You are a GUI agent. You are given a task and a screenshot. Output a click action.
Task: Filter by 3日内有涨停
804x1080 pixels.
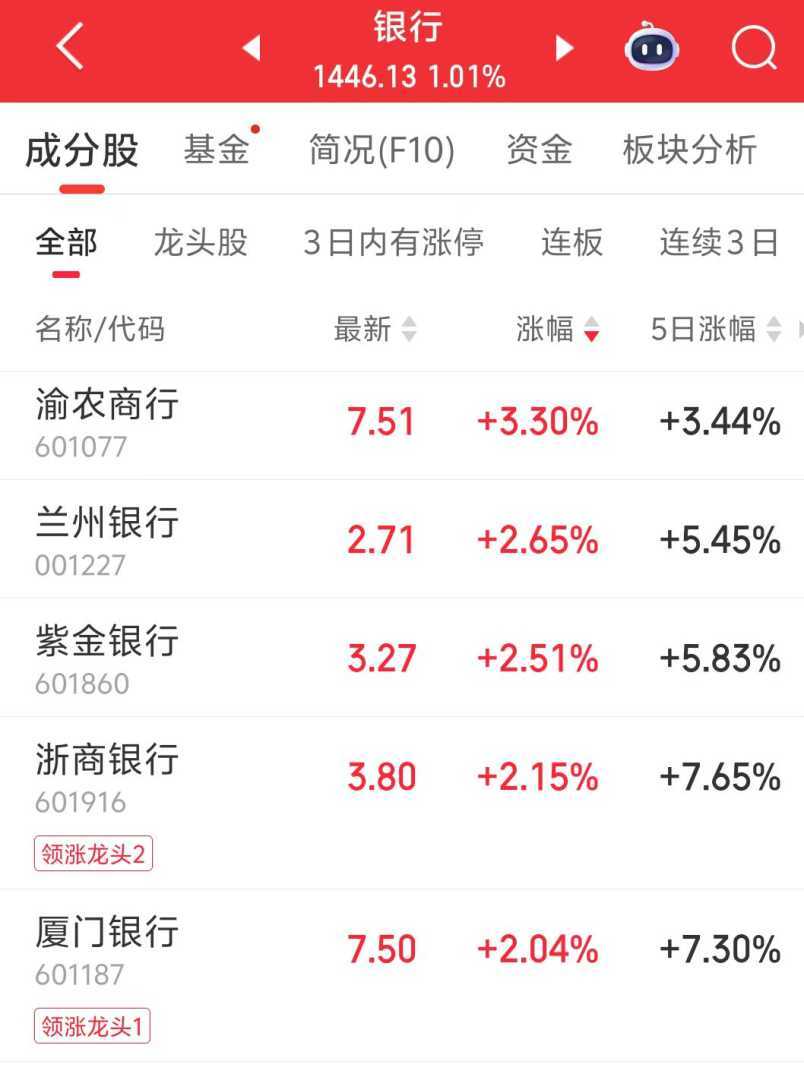(x=393, y=242)
